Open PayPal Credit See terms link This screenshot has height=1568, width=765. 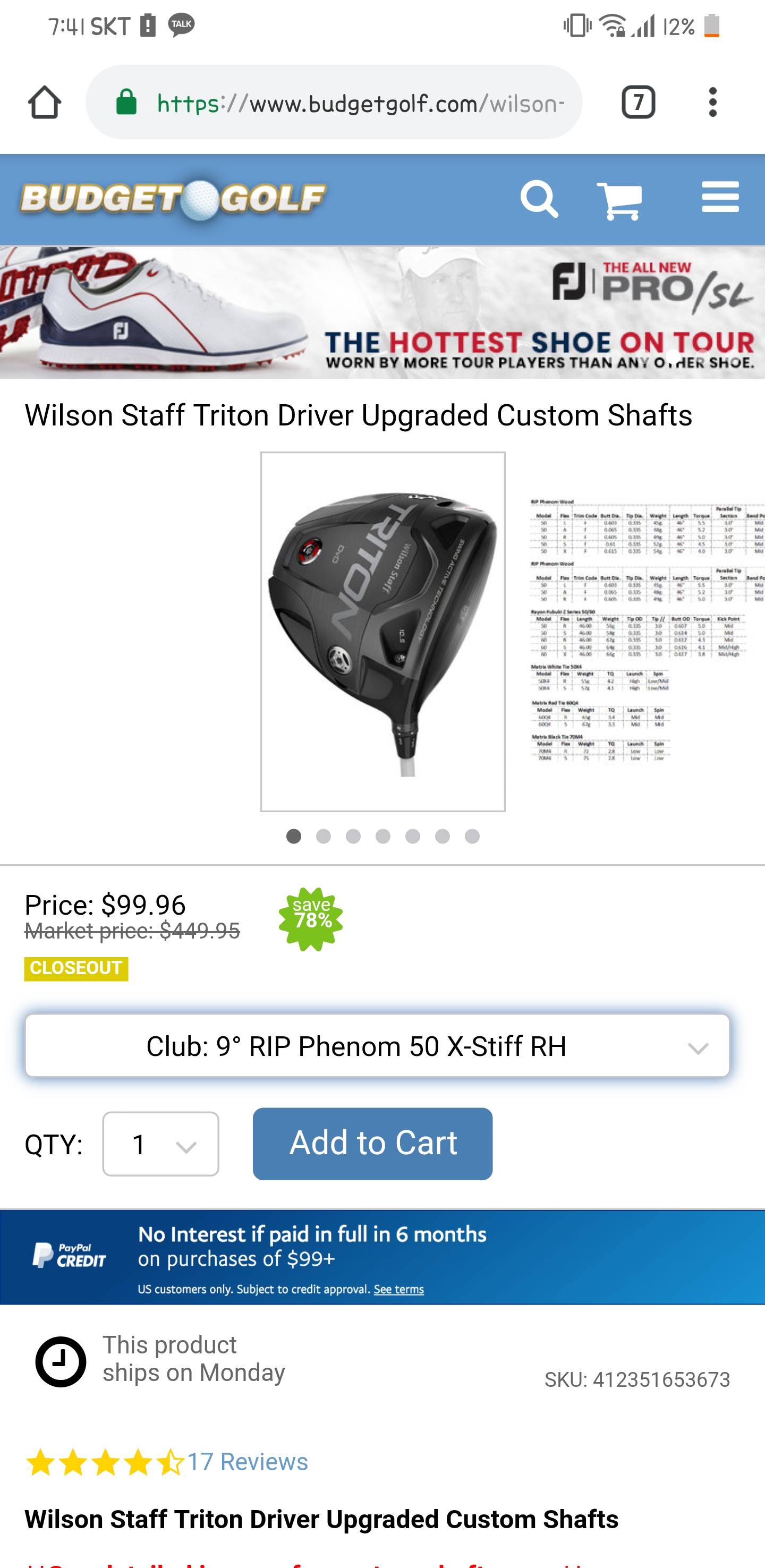coord(398,1289)
